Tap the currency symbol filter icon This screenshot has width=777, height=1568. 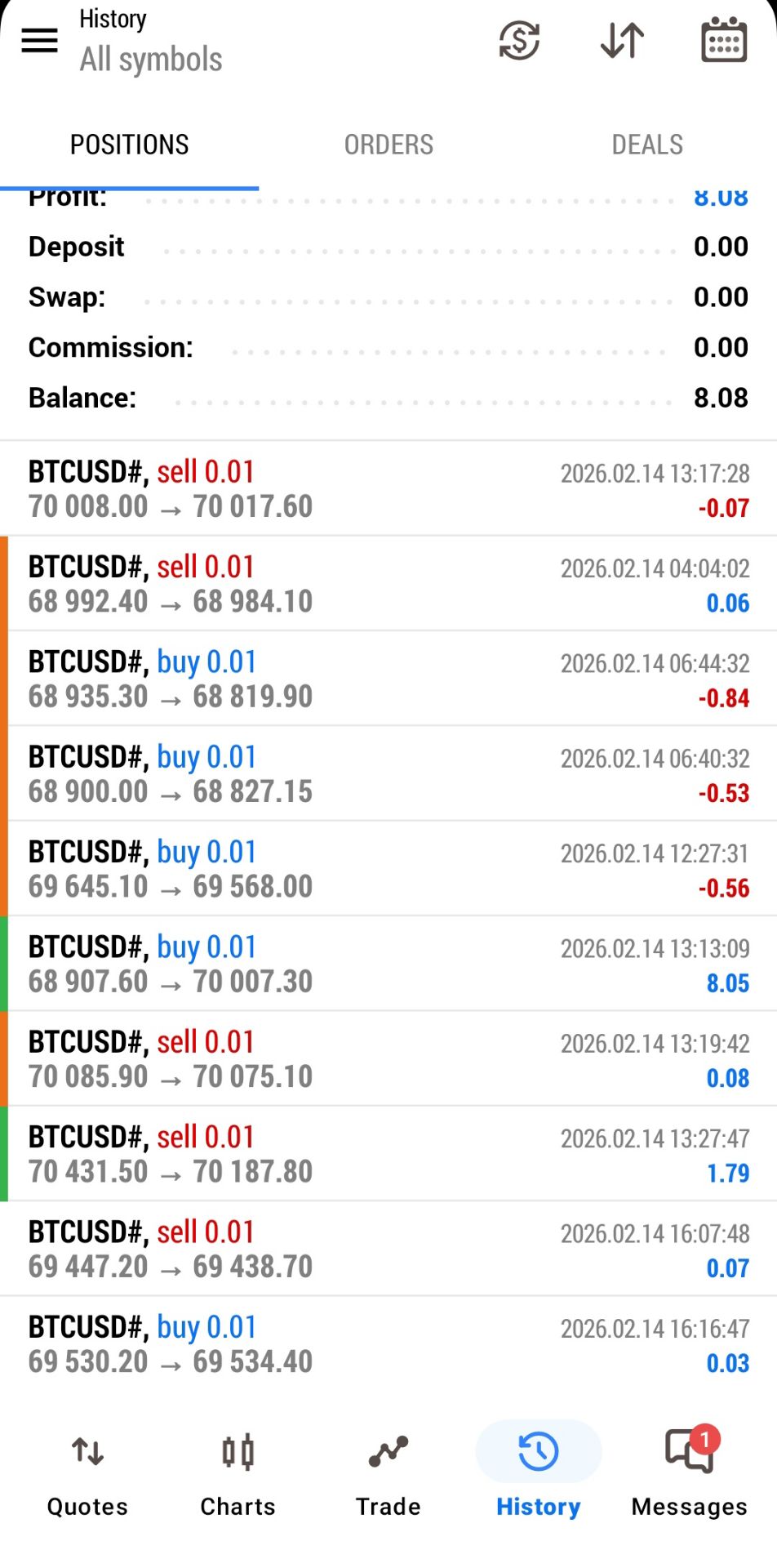coord(519,40)
